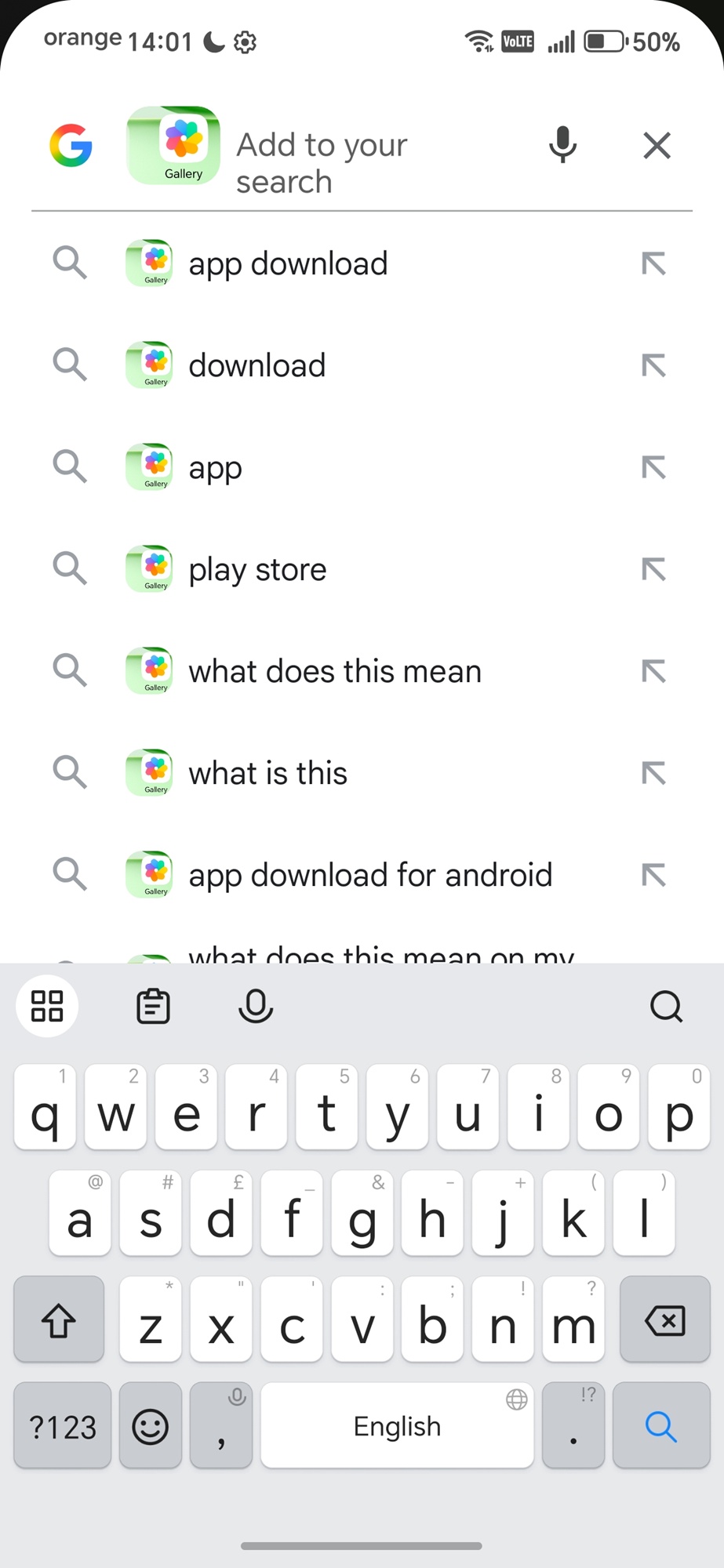Pick the 'what does this mean' suggestion
The width and height of the screenshot is (724, 1568).
[x=335, y=672]
